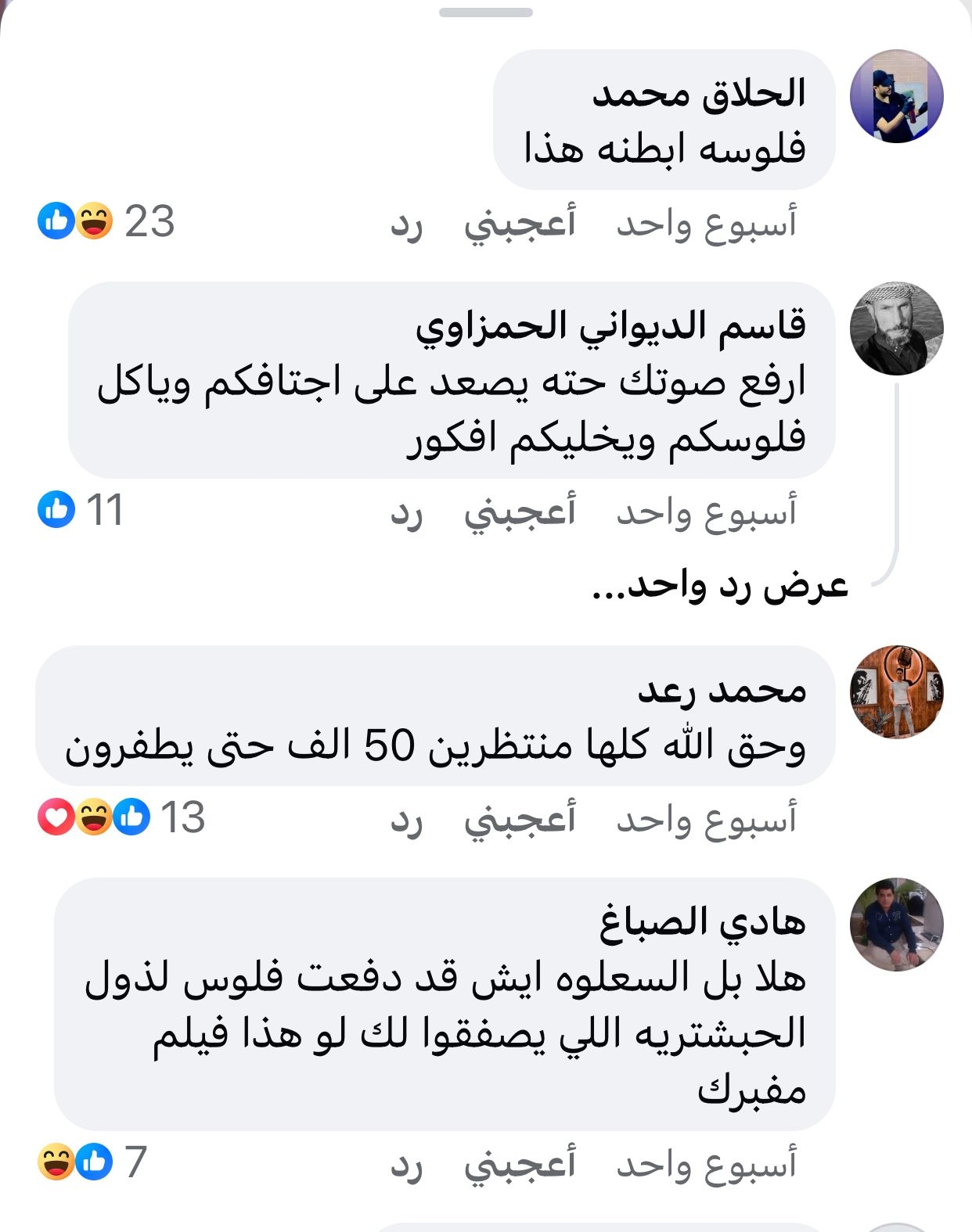Tap the sheet drag handle at top
Image resolution: width=972 pixels, height=1232 pixels.
485,13
